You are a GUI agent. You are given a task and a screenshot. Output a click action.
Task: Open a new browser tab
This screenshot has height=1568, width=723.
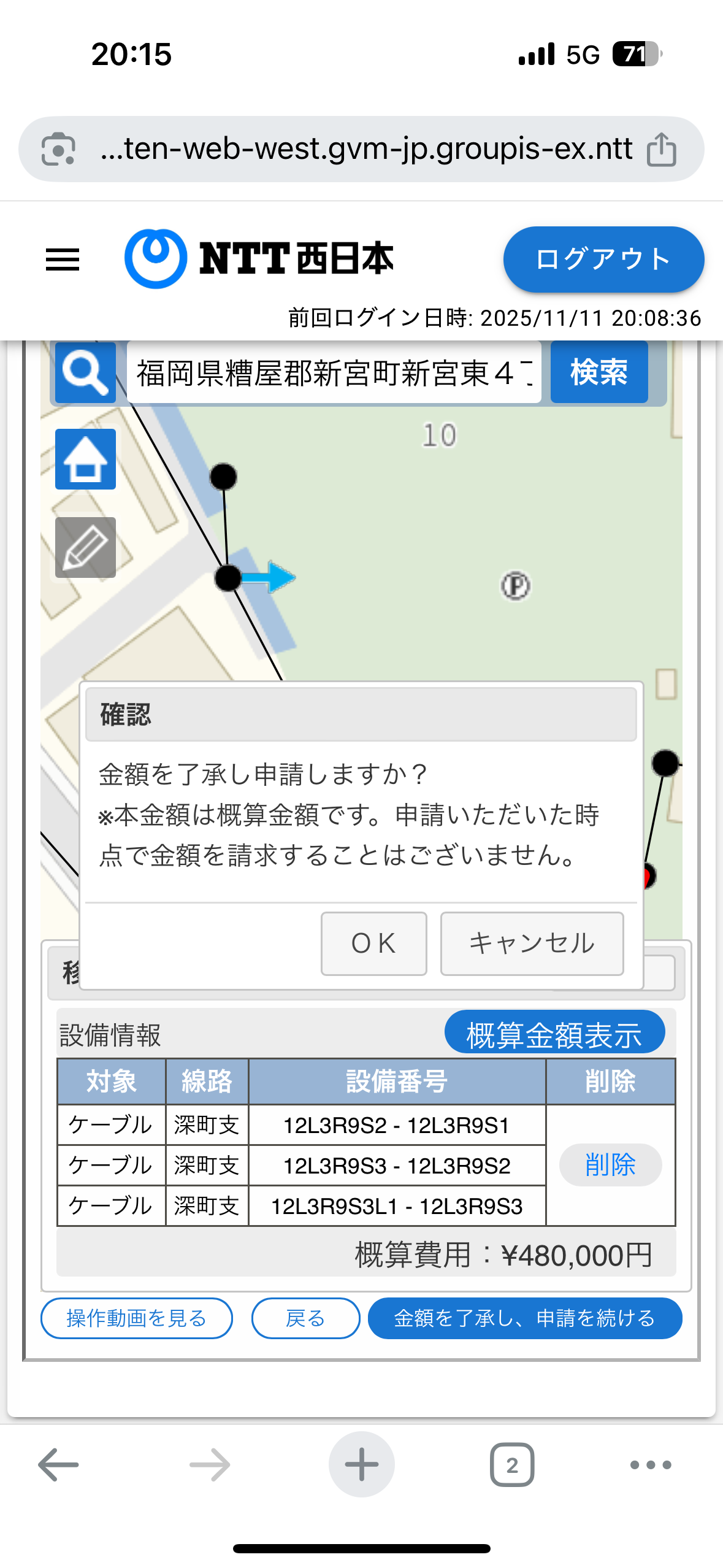click(x=361, y=1465)
